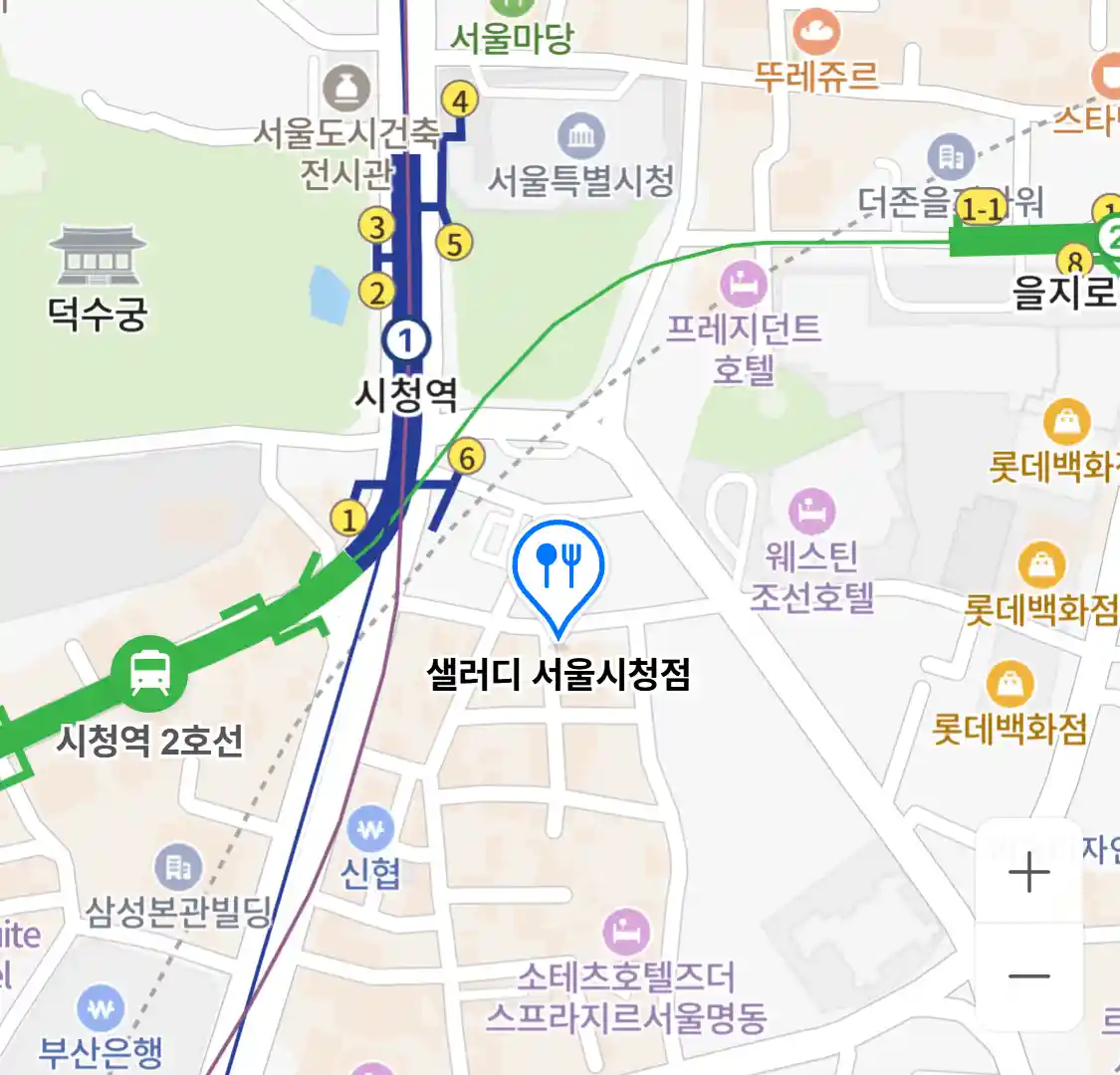The height and width of the screenshot is (1075, 1120).
Task: Select the 서울도시건축전시관 museum marker
Action: [345, 91]
